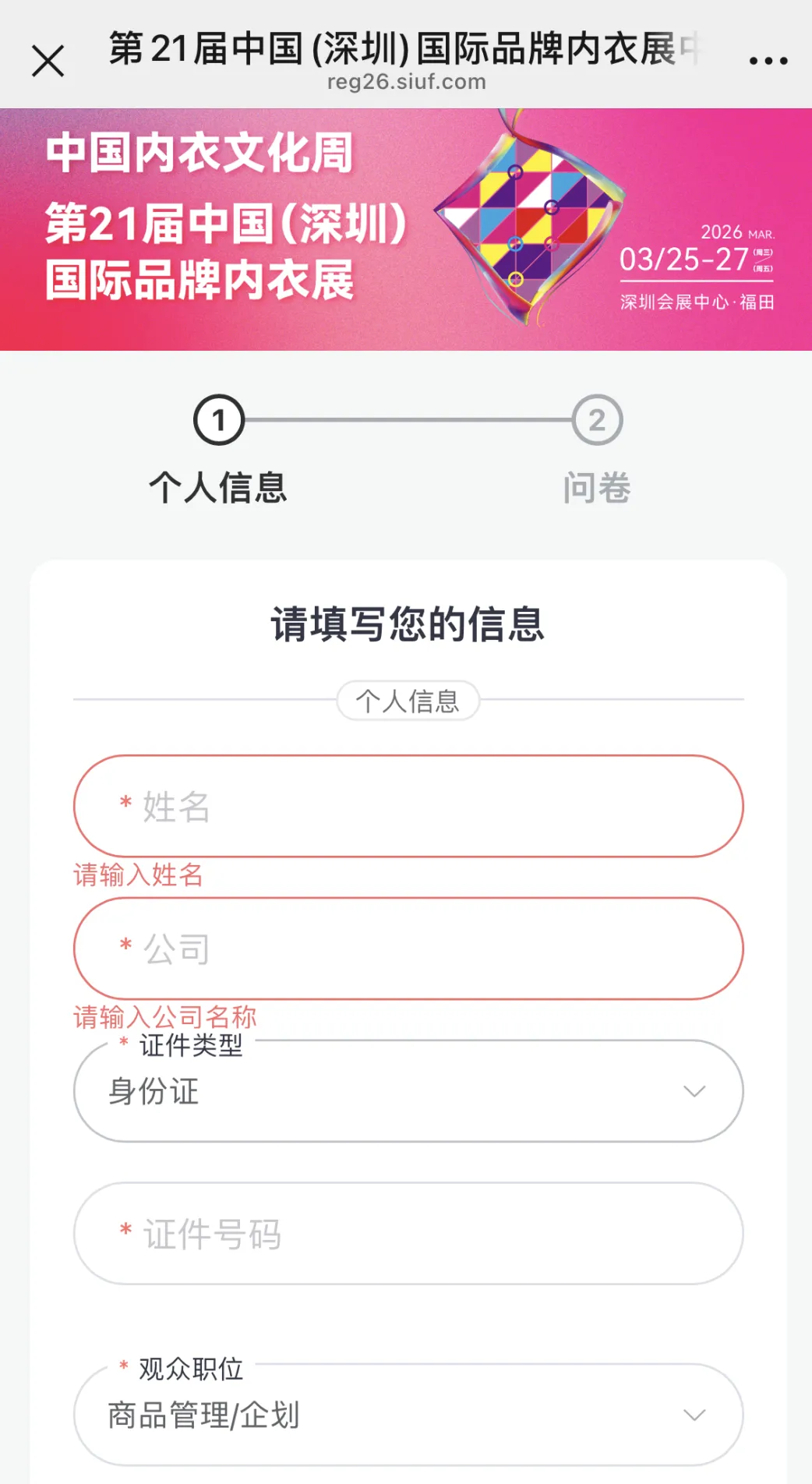Select the 问卷 step tab
Screen dimensions: 812x1484
coord(597,487)
